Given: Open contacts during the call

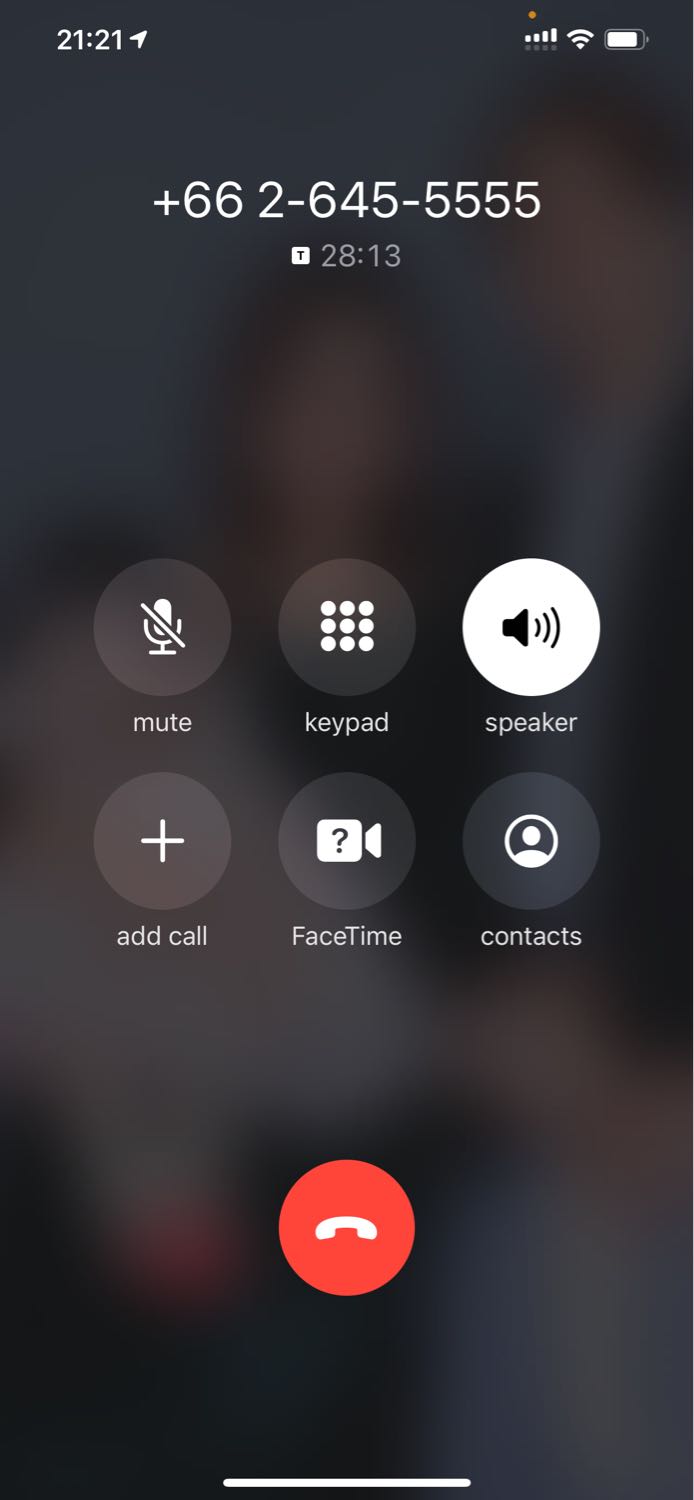Looking at the screenshot, I should 531,841.
